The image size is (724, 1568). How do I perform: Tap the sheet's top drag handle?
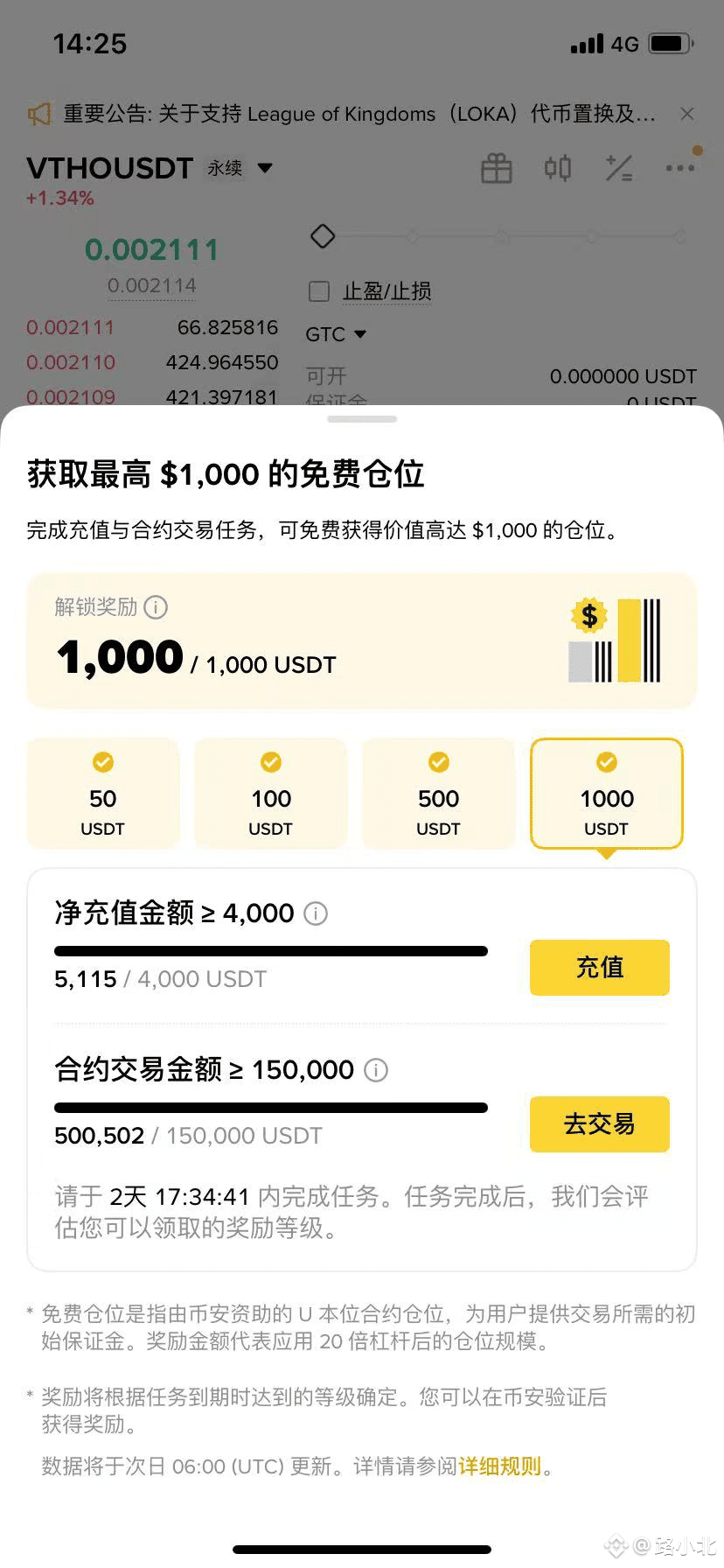pos(362,419)
